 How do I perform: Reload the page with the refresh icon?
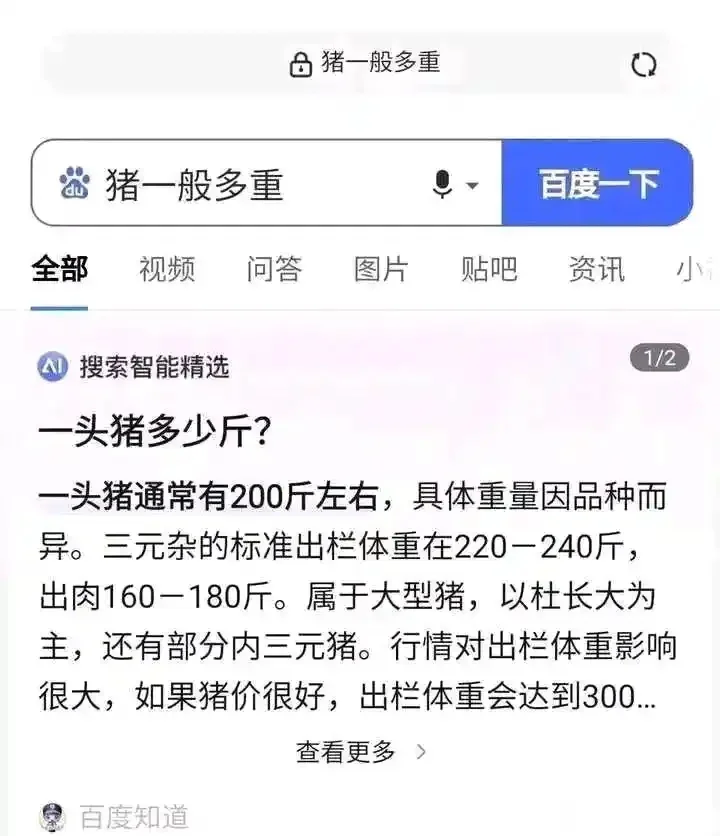pos(645,65)
